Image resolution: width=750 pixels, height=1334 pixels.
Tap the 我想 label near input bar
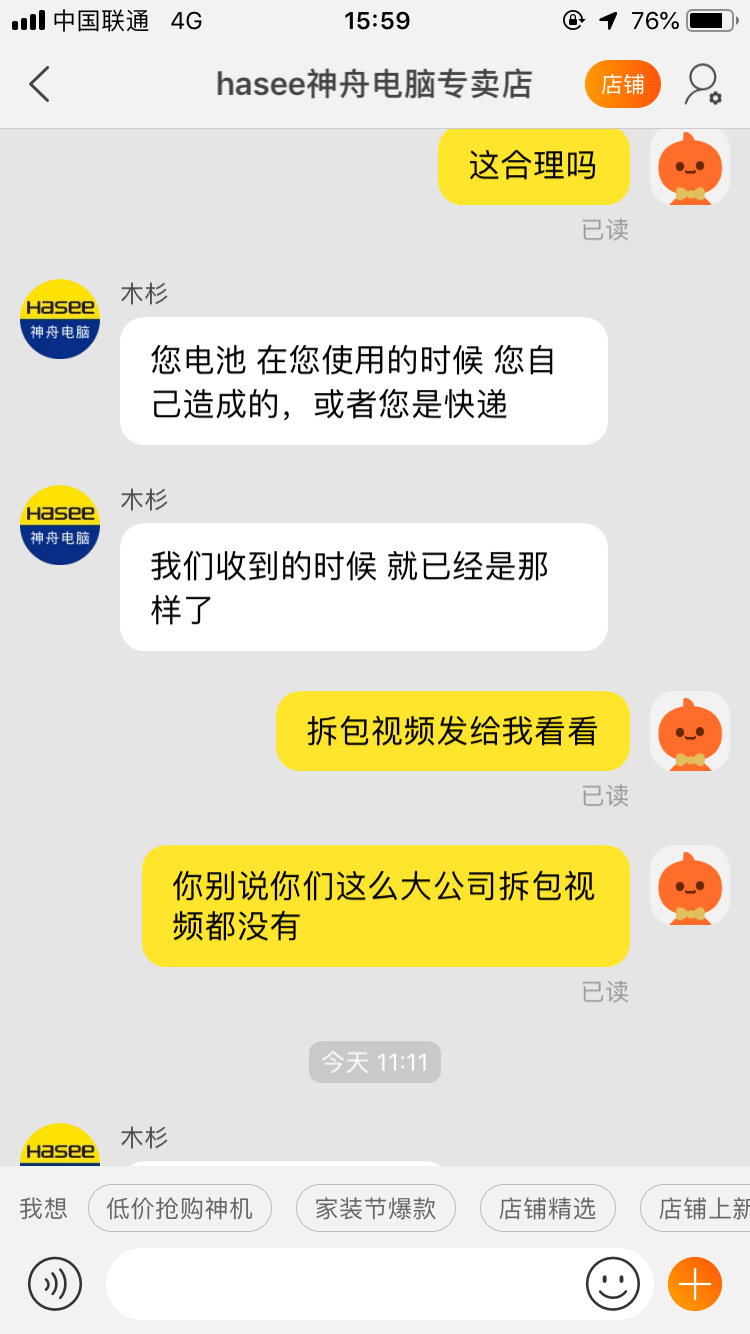[41, 1208]
